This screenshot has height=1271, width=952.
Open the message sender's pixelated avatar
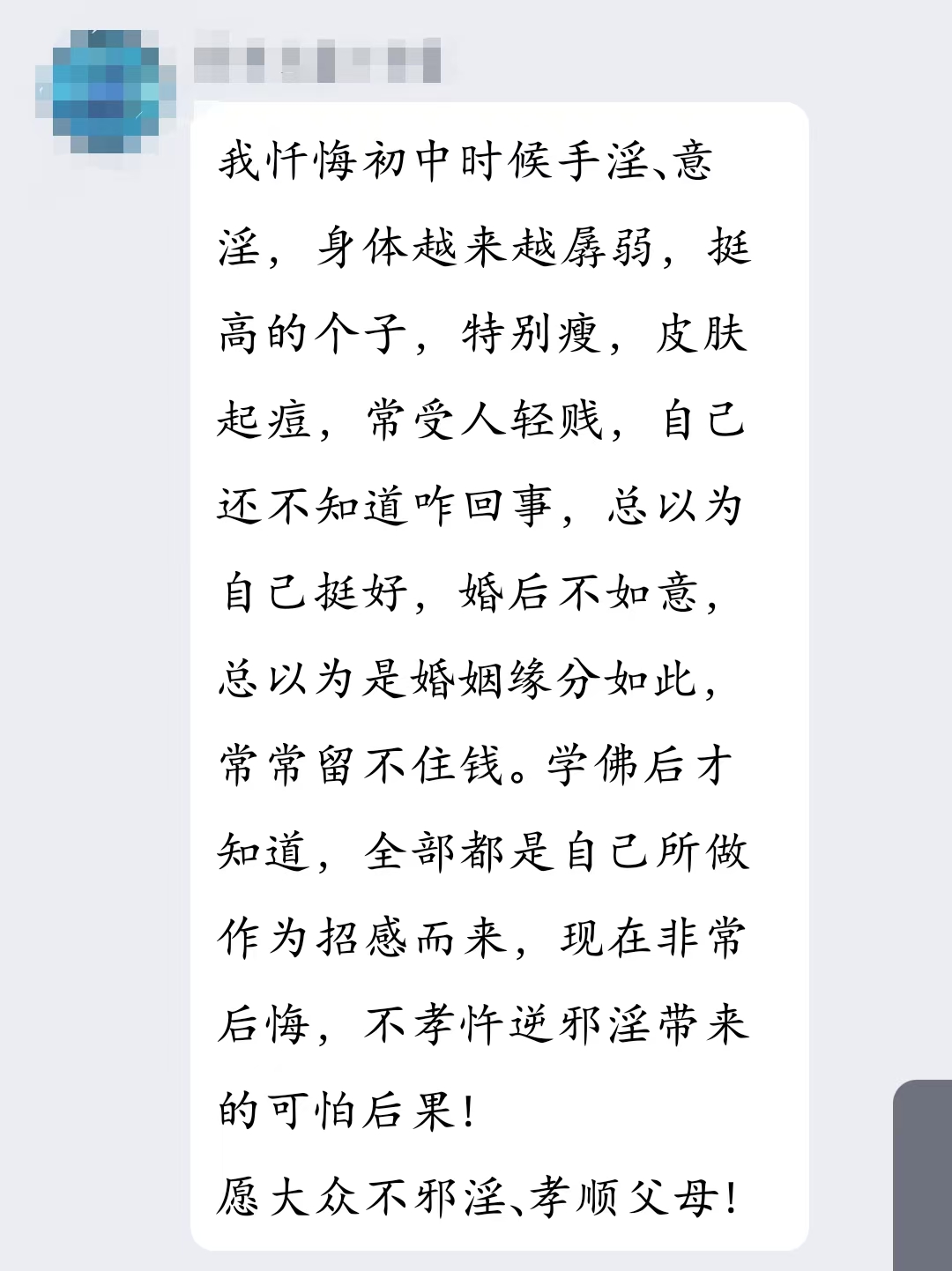(106, 91)
